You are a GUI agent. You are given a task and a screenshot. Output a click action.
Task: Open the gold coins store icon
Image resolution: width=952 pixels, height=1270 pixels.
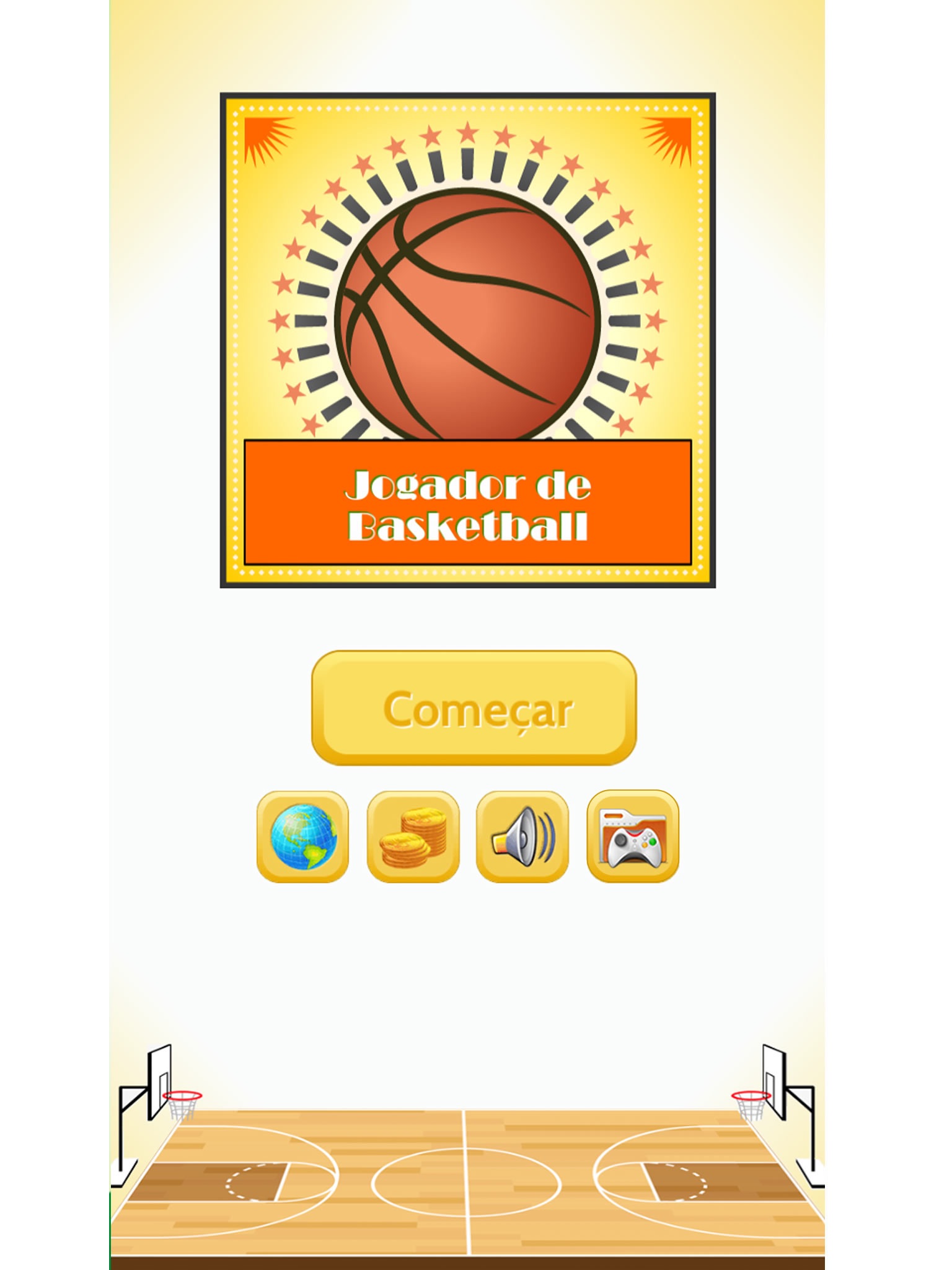point(413,836)
